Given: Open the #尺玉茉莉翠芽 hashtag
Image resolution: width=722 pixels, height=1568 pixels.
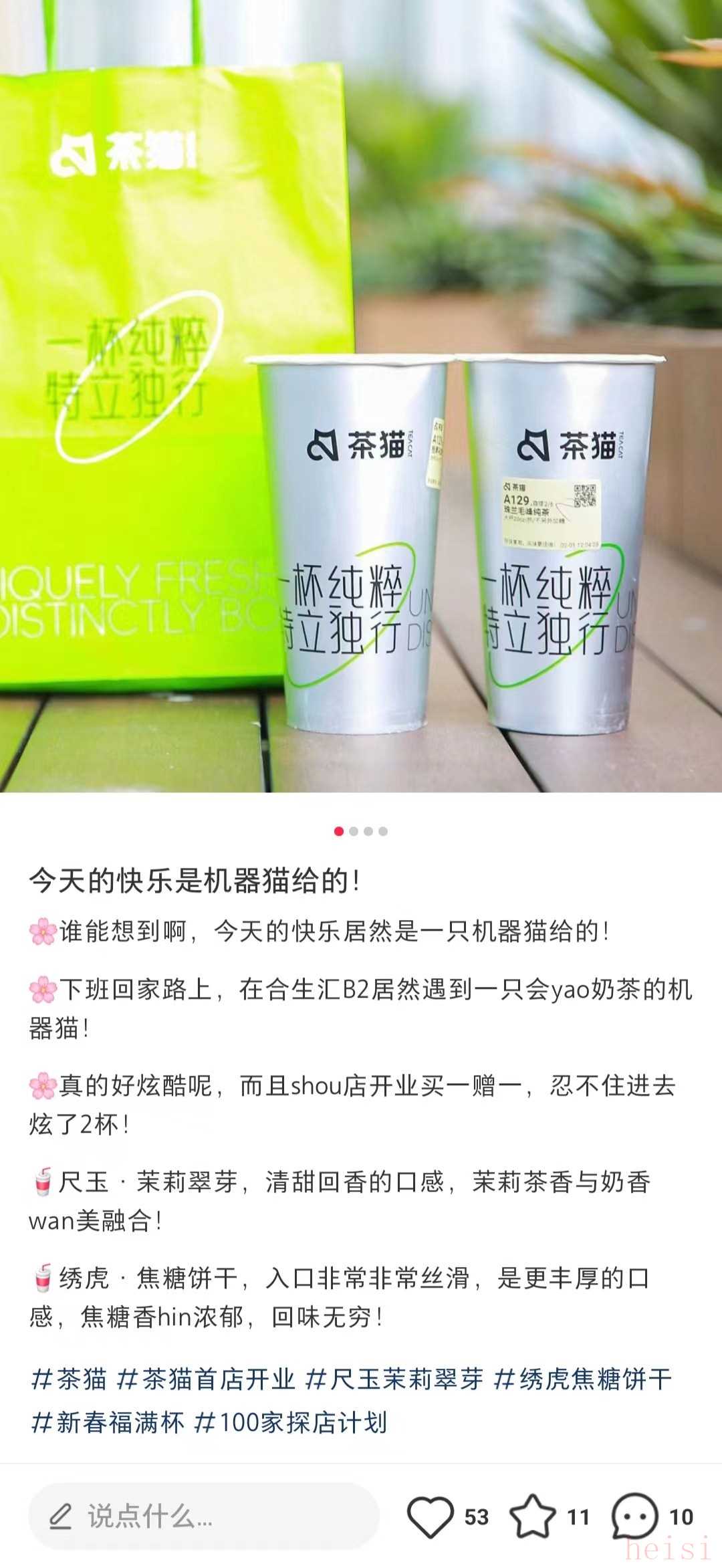Looking at the screenshot, I should coord(394,1379).
